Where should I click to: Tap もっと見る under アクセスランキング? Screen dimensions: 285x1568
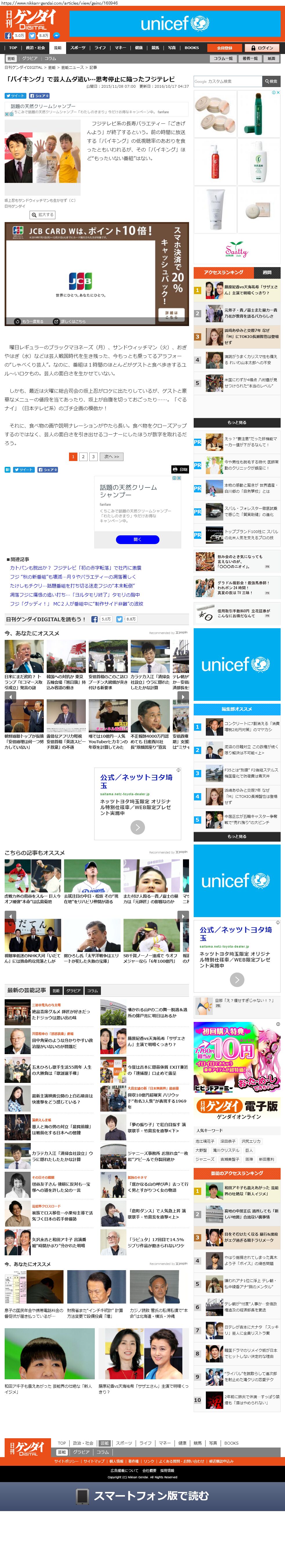pos(237,422)
